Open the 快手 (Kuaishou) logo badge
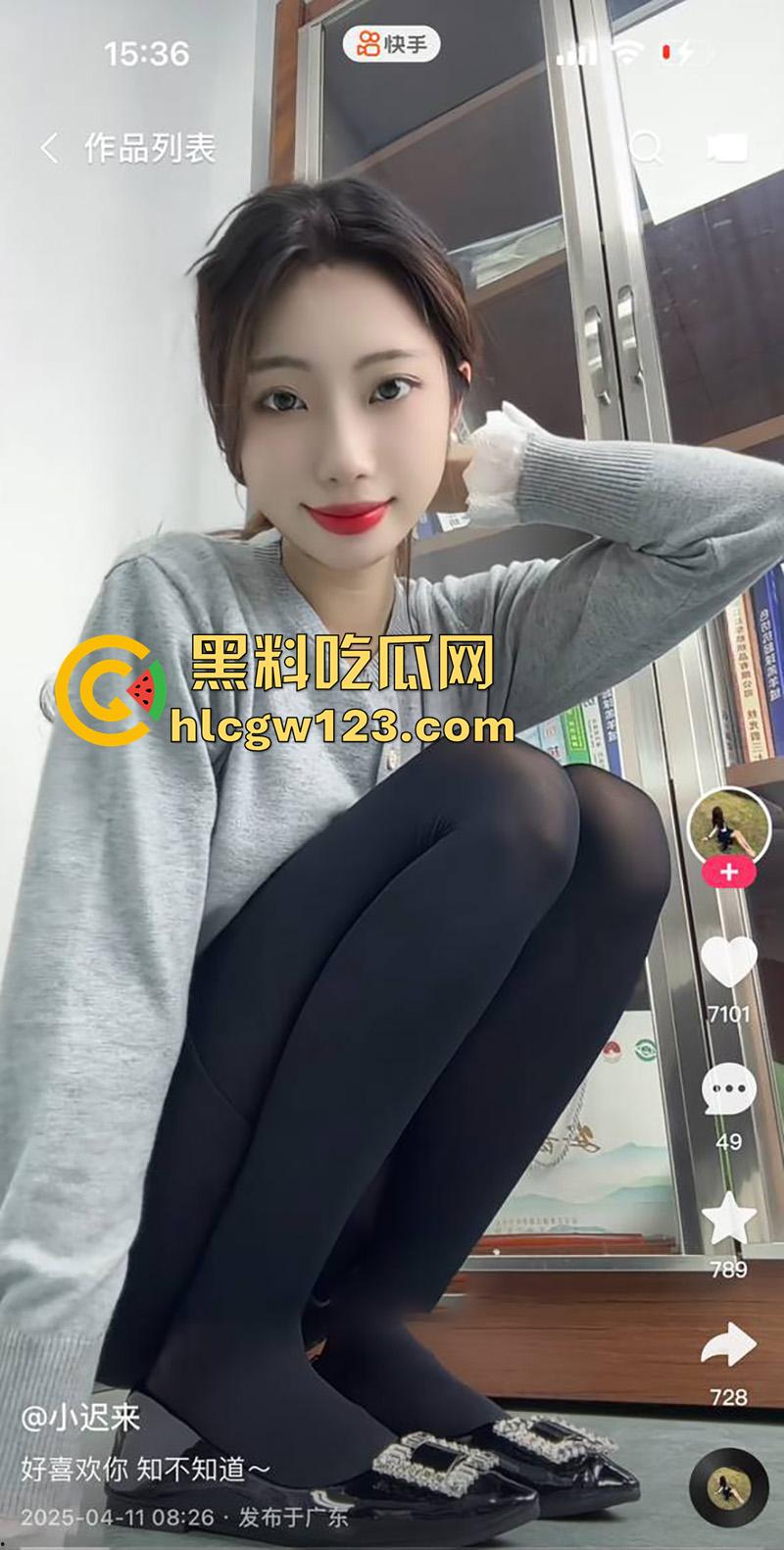Screen dimensions: 784x1550 coord(392,44)
